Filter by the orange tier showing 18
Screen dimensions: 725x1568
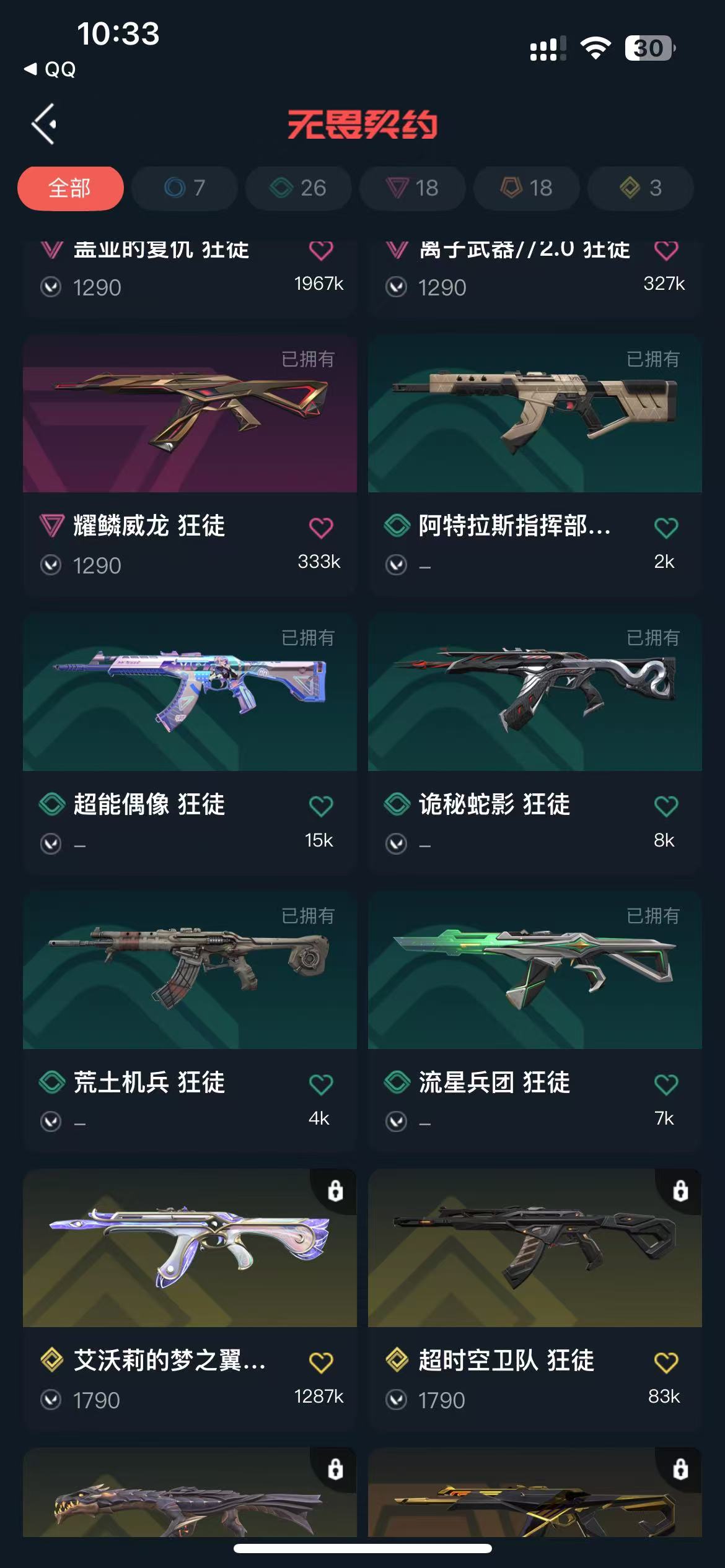527,188
